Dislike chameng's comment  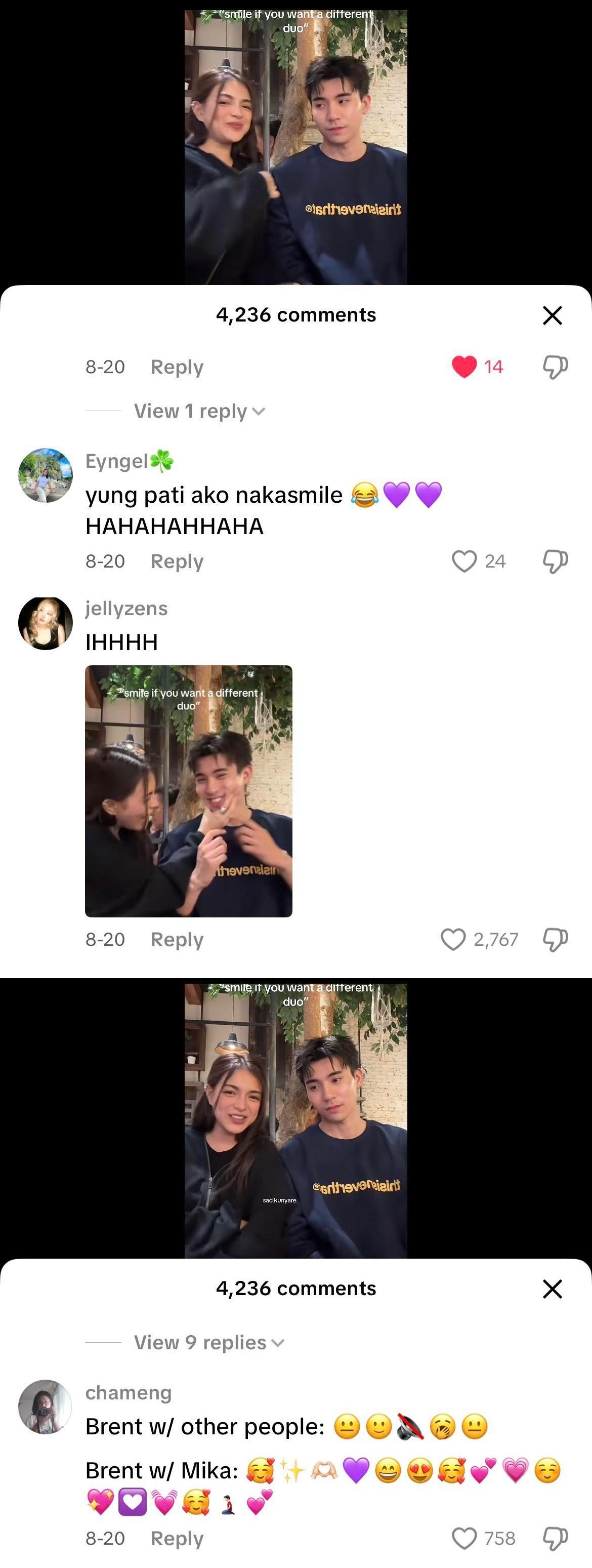click(555, 1538)
